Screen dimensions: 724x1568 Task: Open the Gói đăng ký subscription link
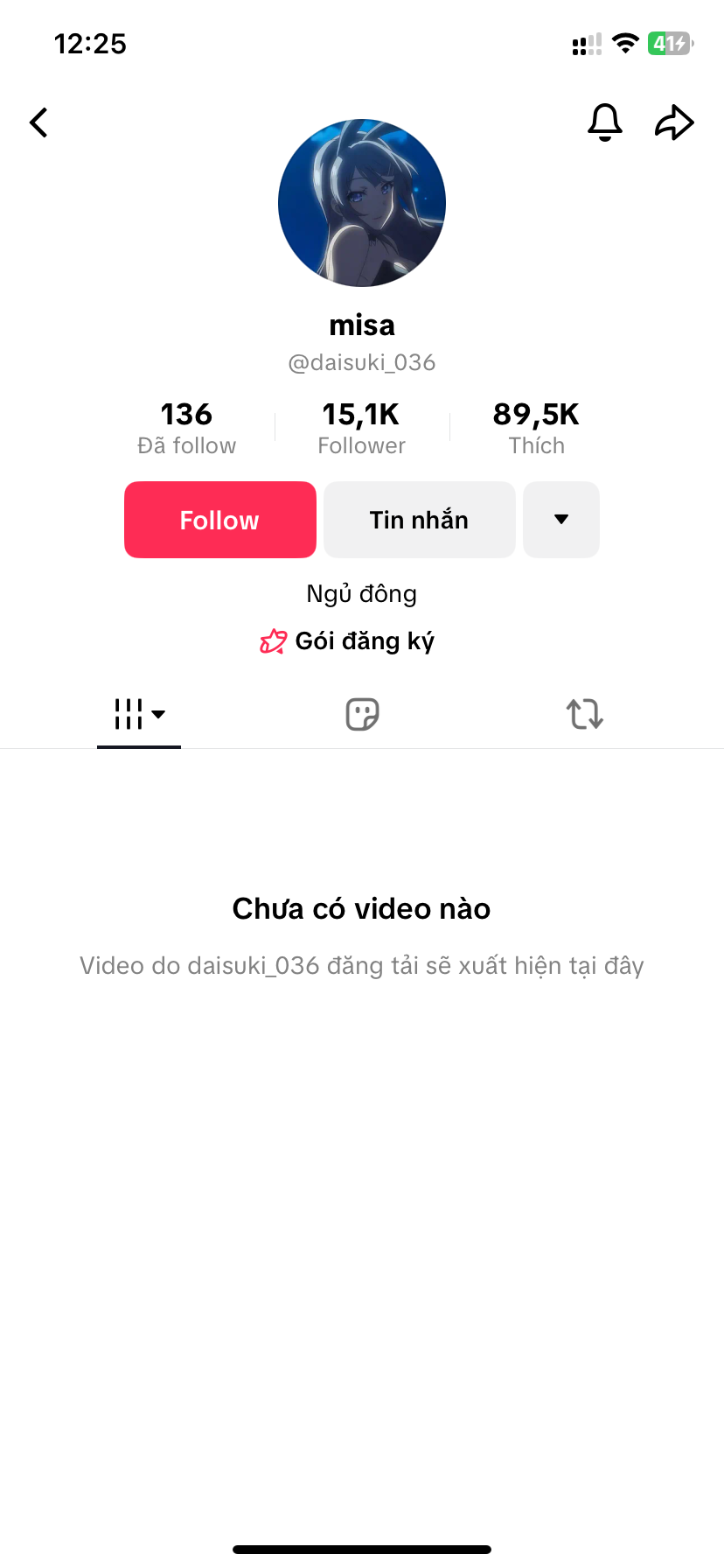pyautogui.click(x=348, y=641)
